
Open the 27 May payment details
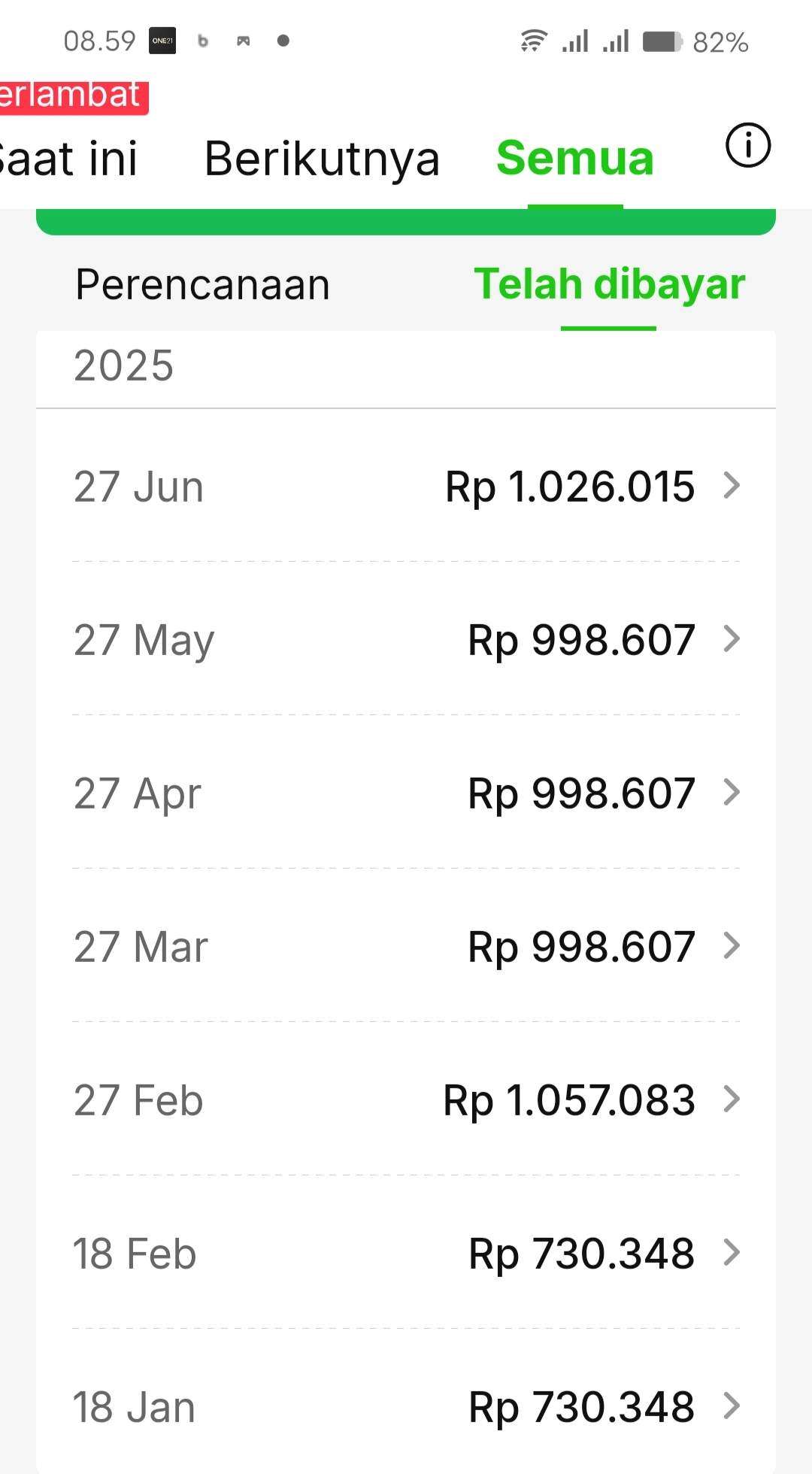[406, 639]
